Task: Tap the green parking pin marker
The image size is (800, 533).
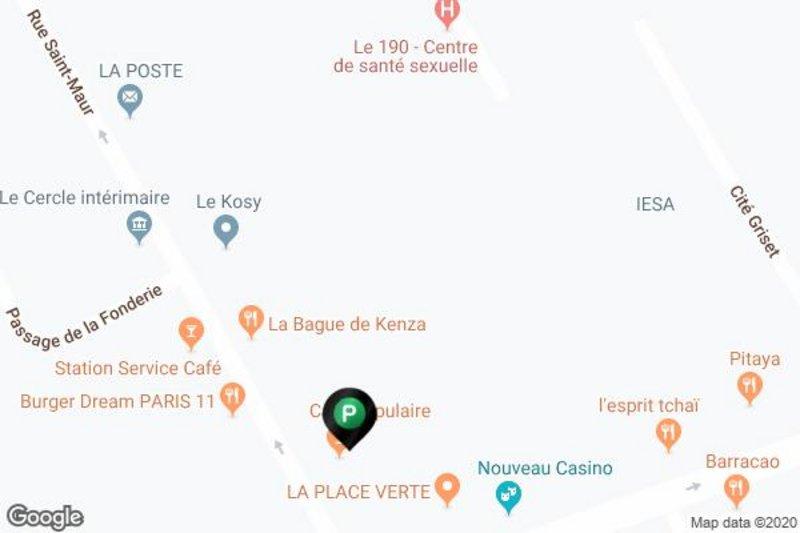Action: pos(348,412)
